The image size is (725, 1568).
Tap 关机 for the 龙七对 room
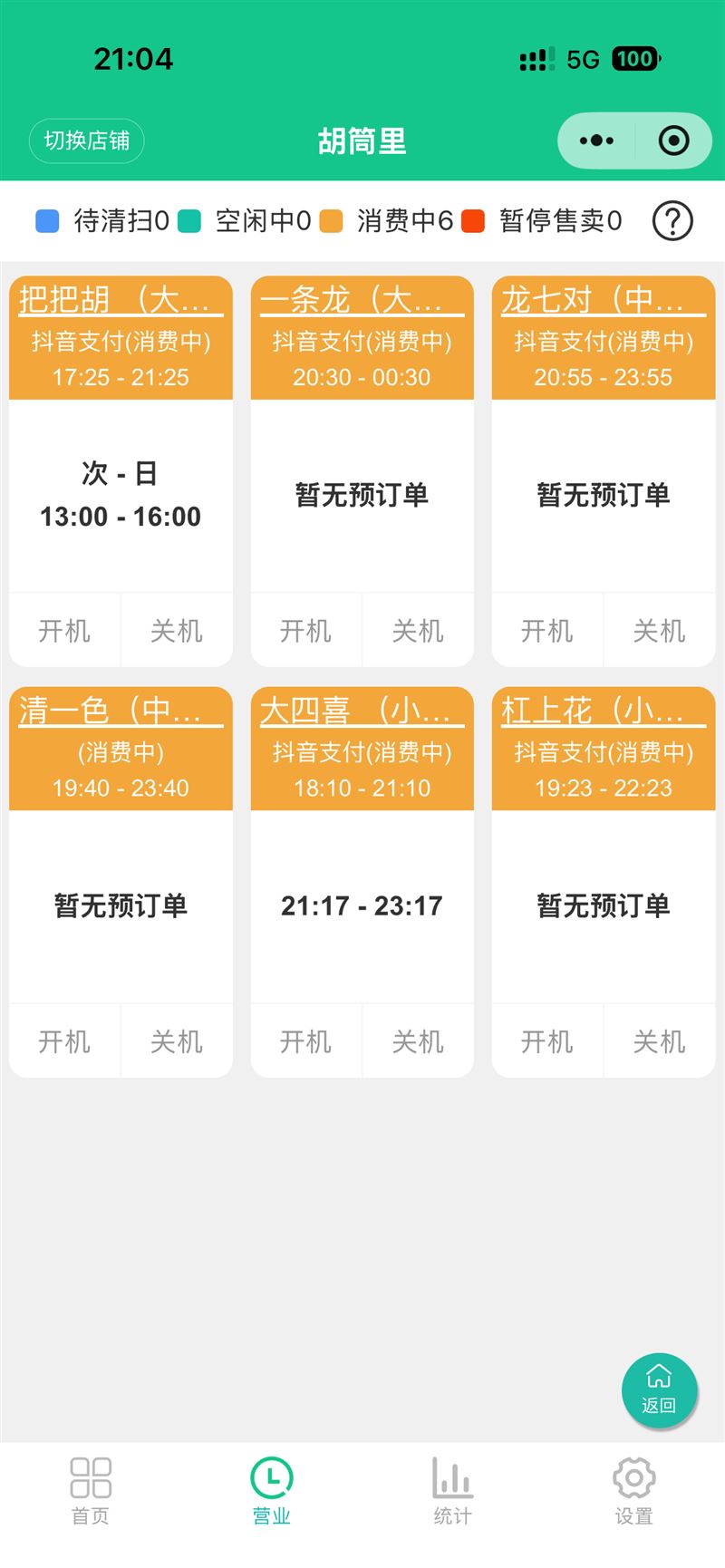pos(659,631)
